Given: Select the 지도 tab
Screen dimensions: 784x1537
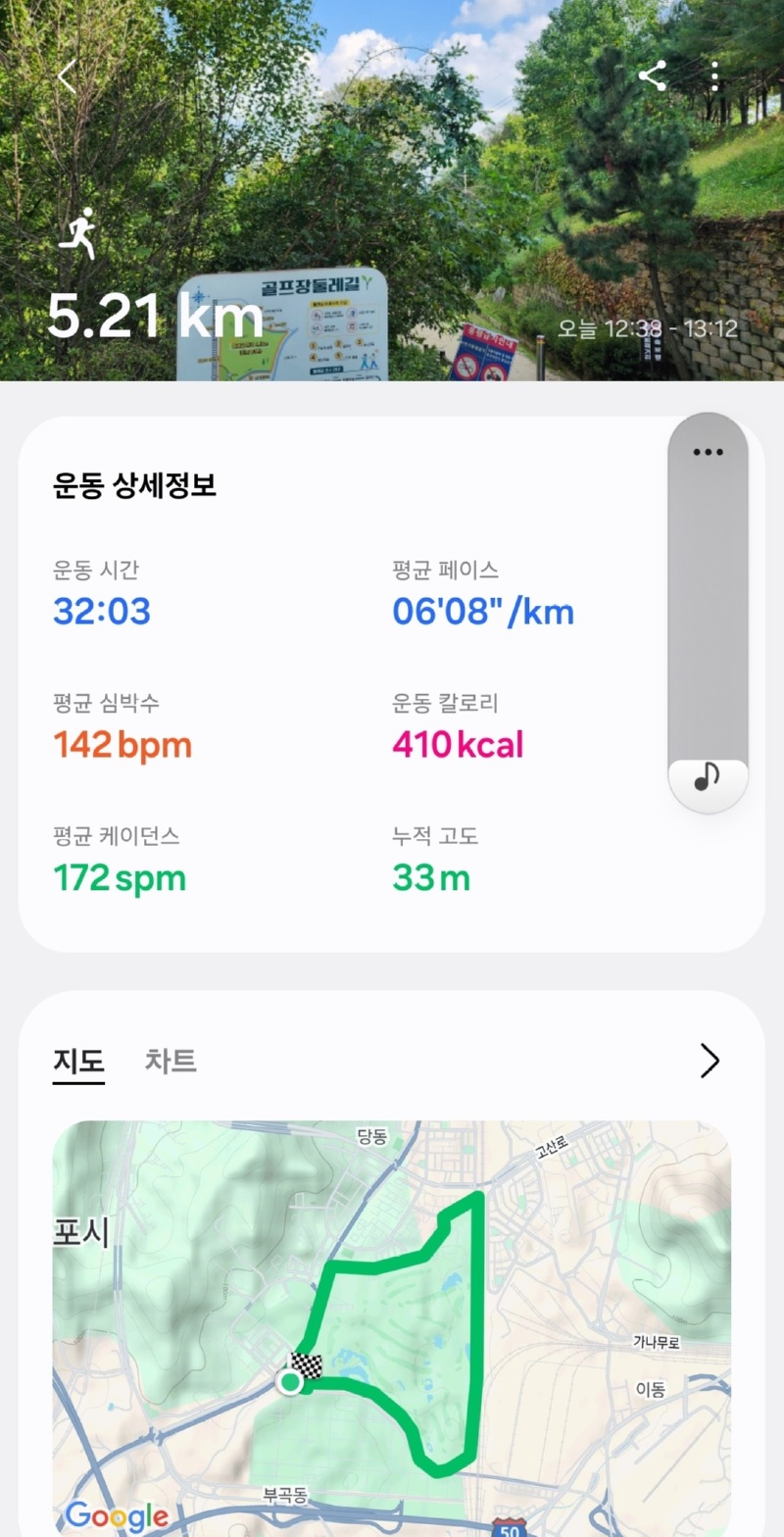Looking at the screenshot, I should [x=78, y=1061].
